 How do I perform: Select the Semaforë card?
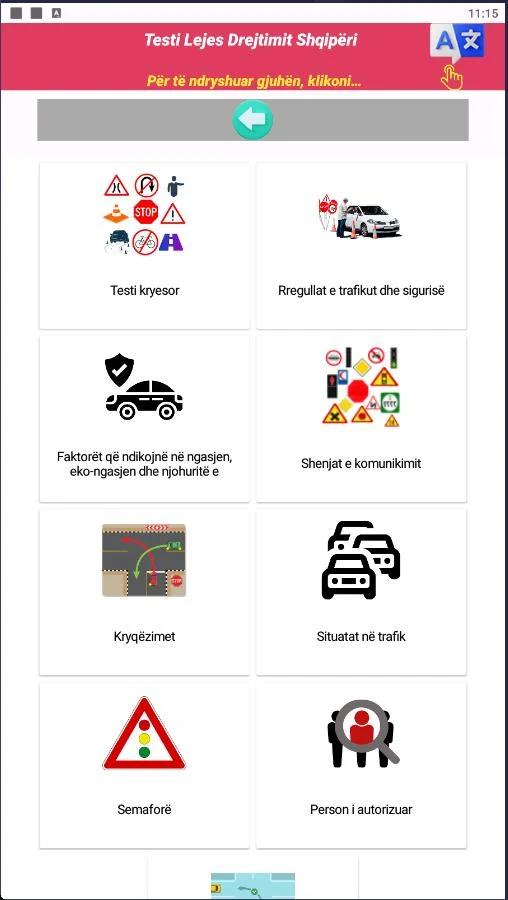(x=145, y=766)
